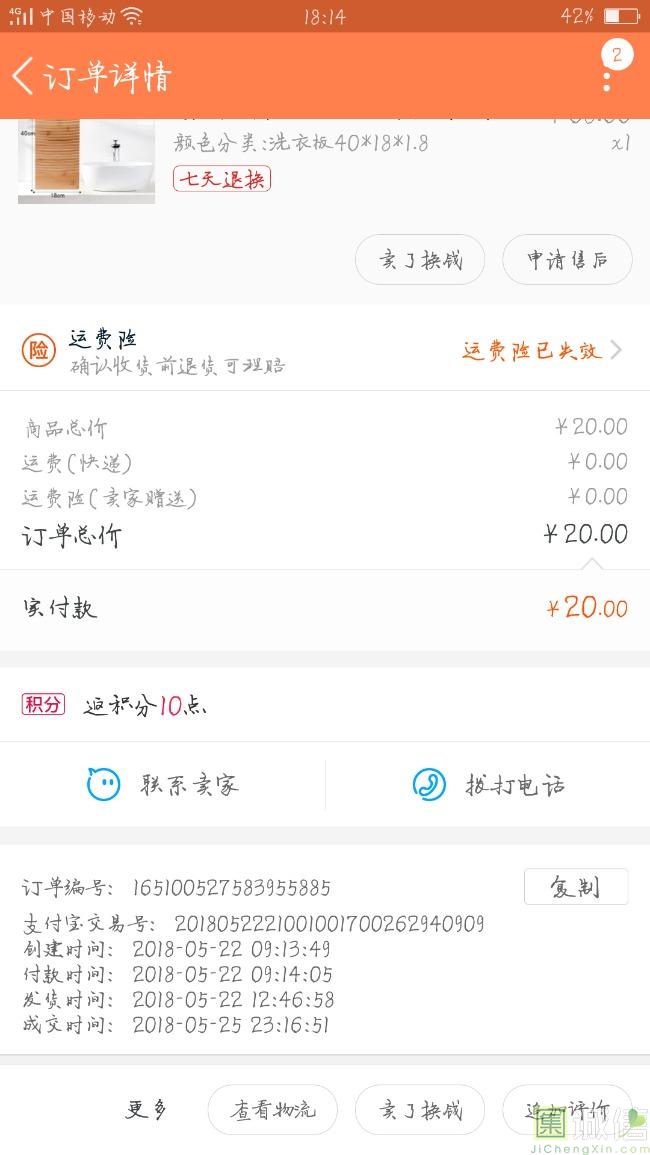
Task: Open the washboard product thumbnail
Action: pyautogui.click(x=86, y=160)
